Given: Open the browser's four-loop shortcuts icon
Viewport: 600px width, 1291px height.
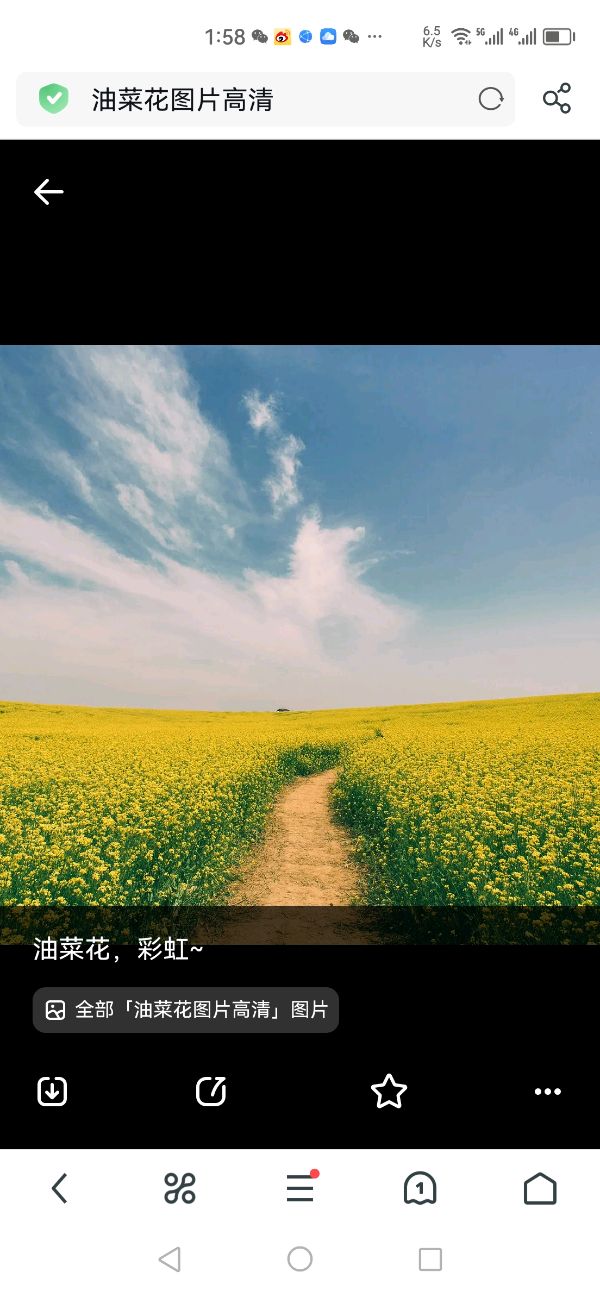Looking at the screenshot, I should [x=180, y=1188].
